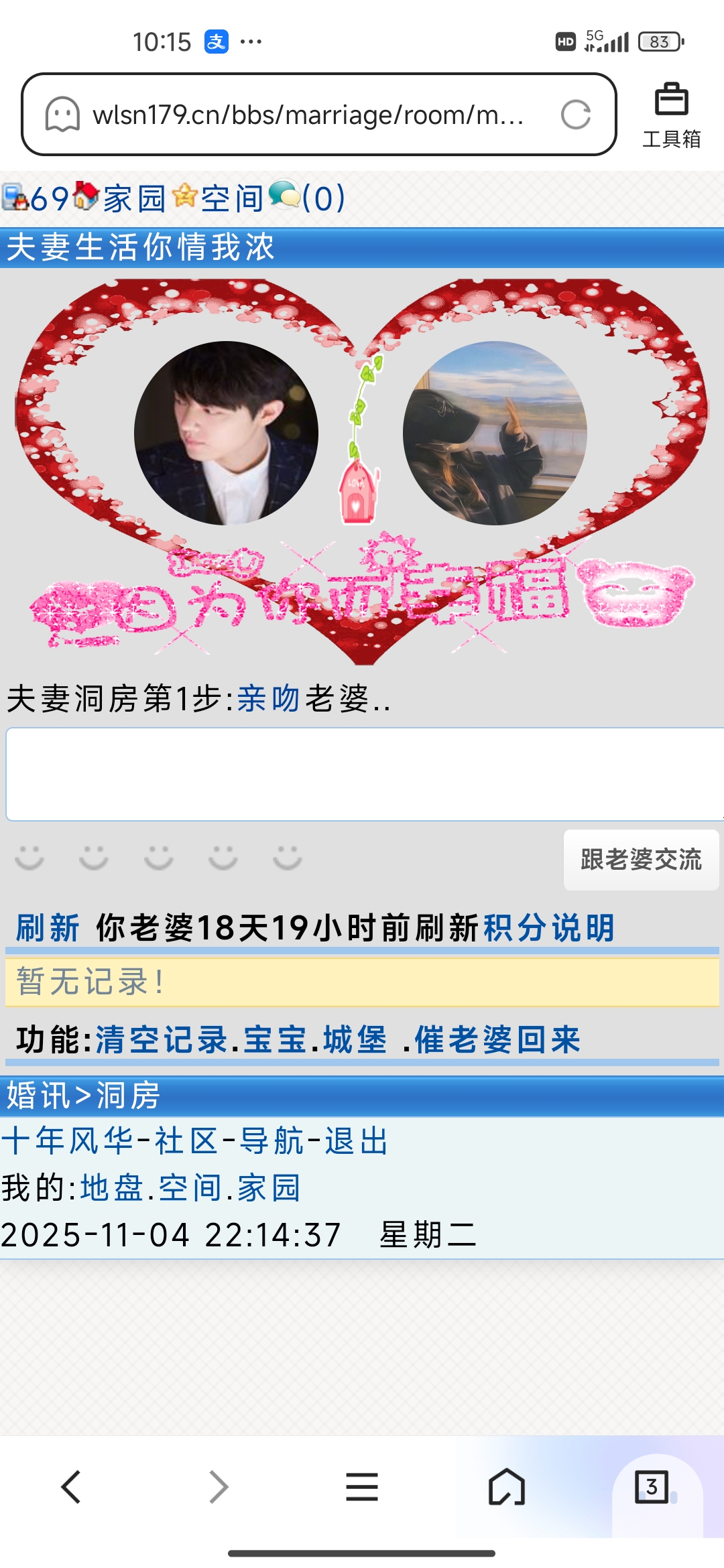
Task: Go back with the browser back arrow
Action: point(71,1487)
